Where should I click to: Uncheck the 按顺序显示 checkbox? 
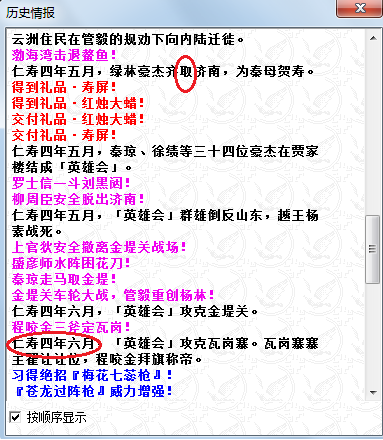(15, 417)
